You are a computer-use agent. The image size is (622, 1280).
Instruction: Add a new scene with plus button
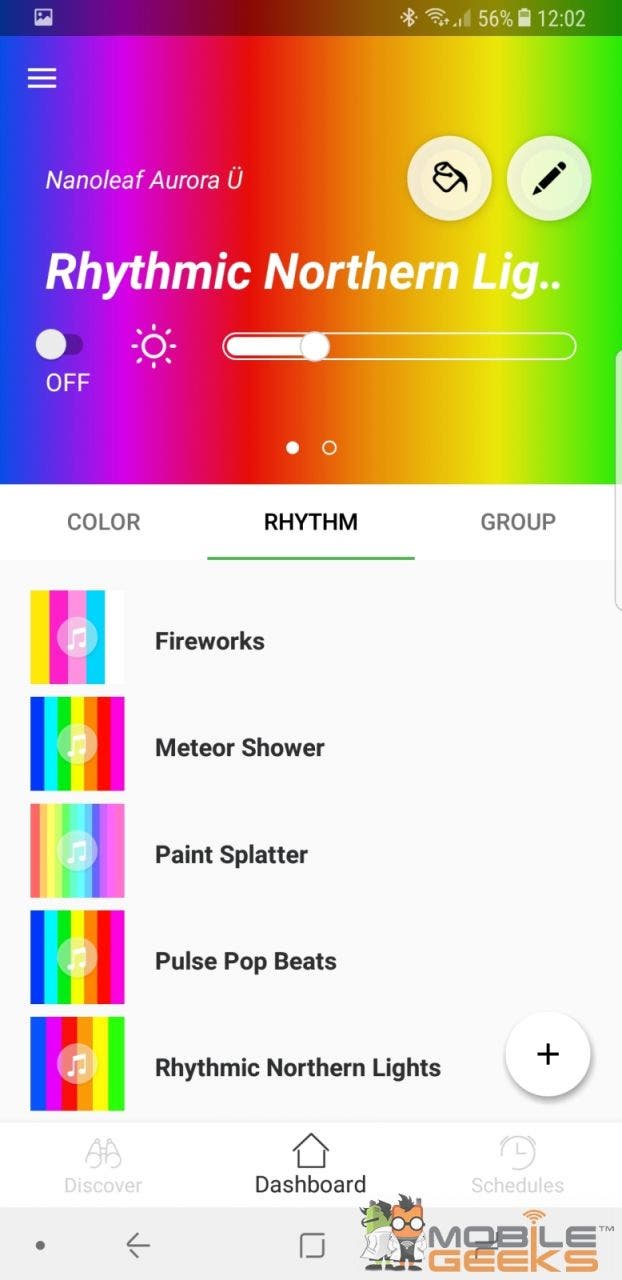548,1054
